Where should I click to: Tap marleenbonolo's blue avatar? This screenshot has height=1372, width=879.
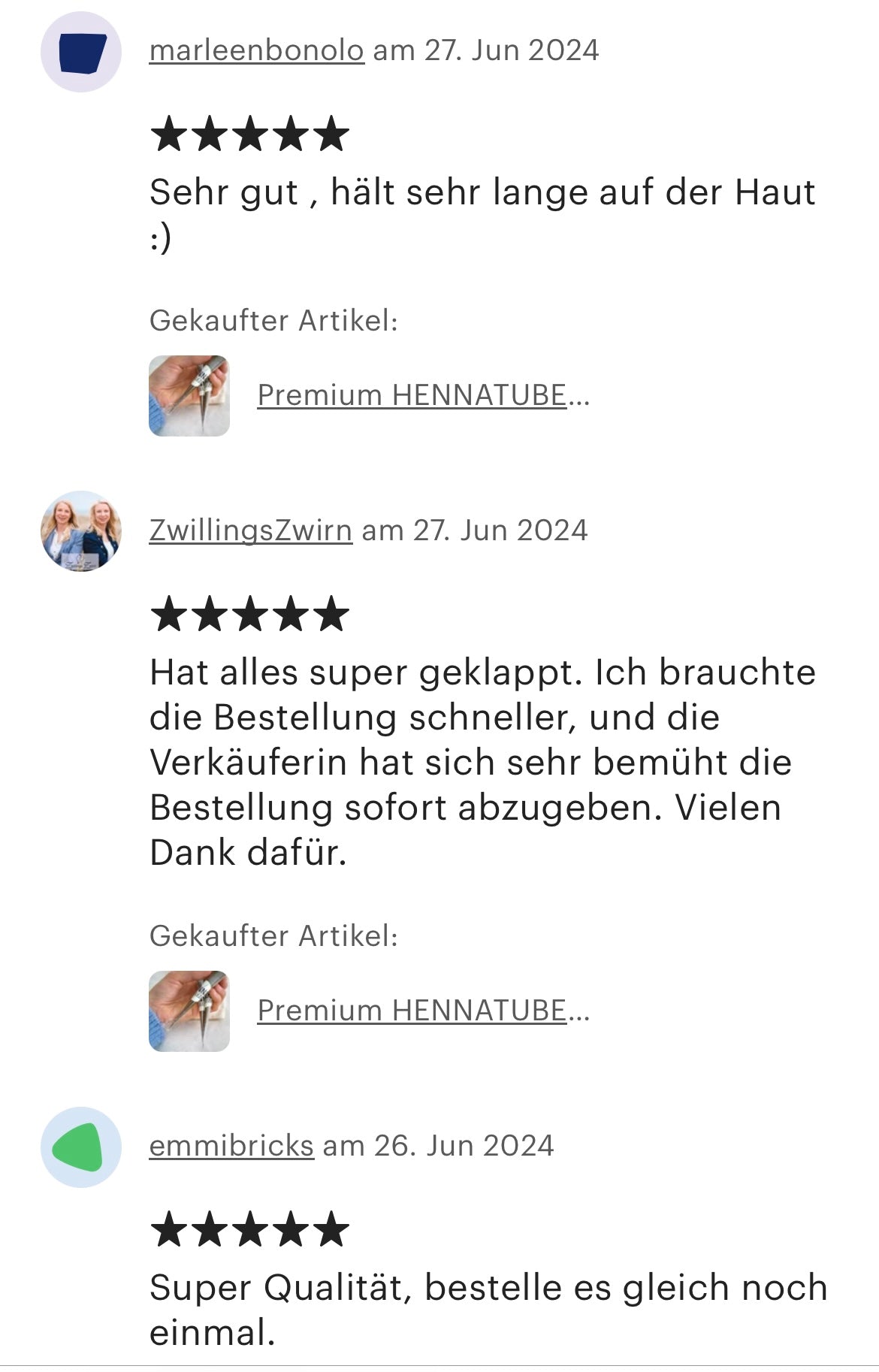tap(81, 52)
